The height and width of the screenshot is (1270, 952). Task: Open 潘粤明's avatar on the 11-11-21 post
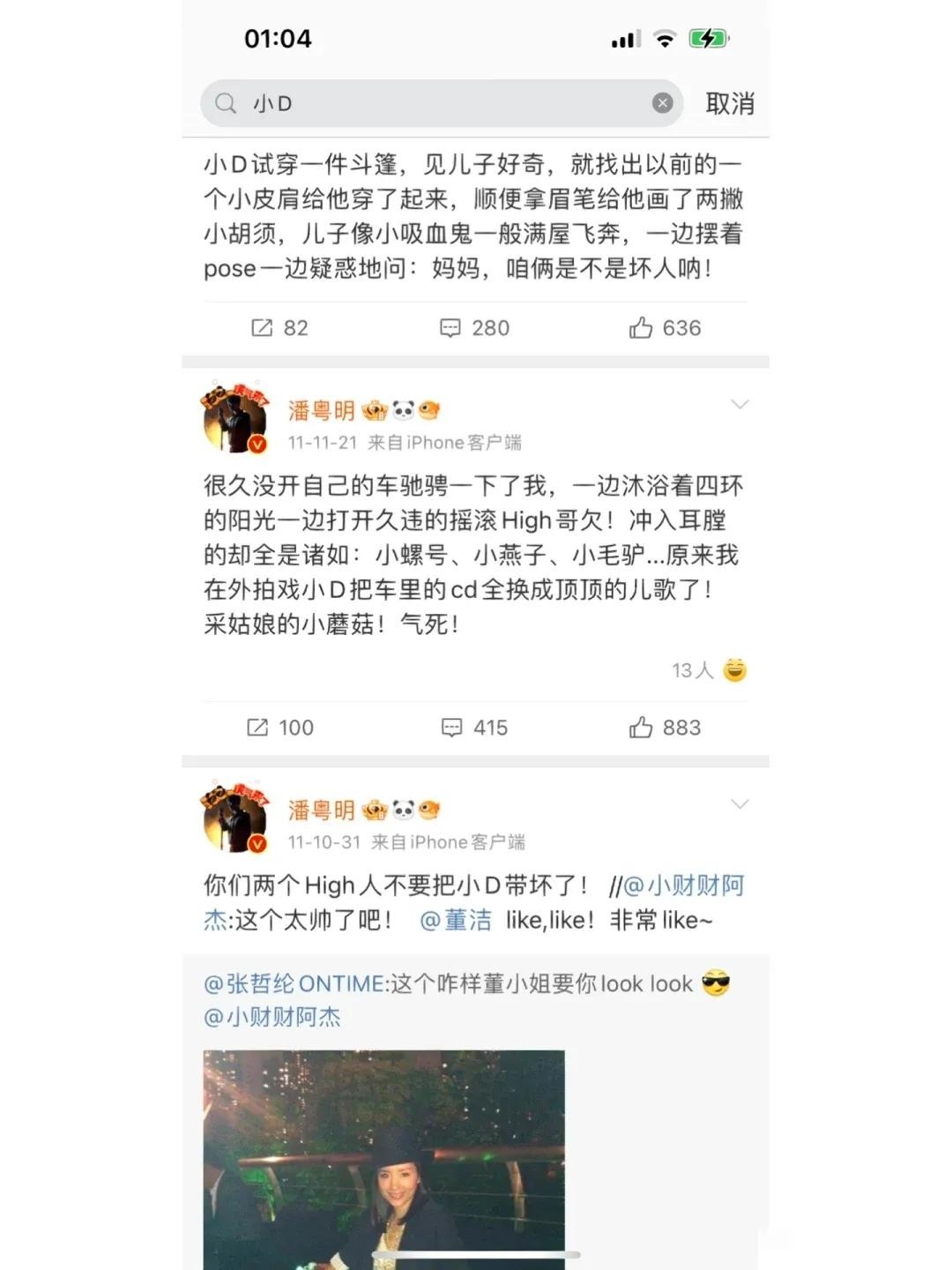(235, 419)
